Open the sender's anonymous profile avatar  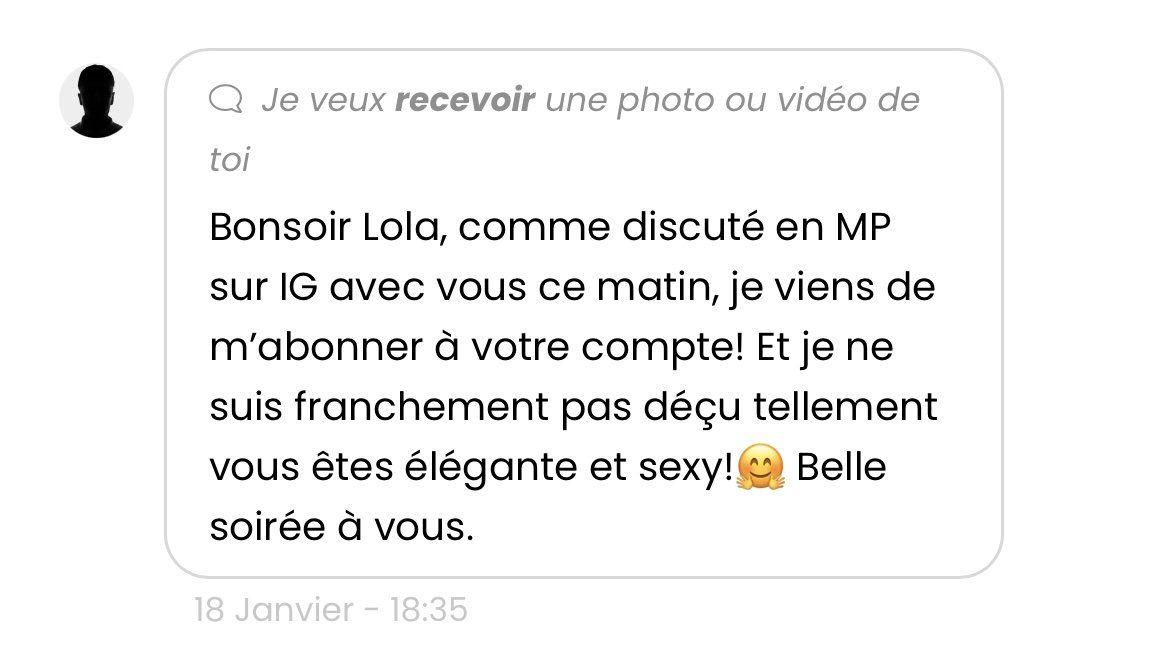96,101
